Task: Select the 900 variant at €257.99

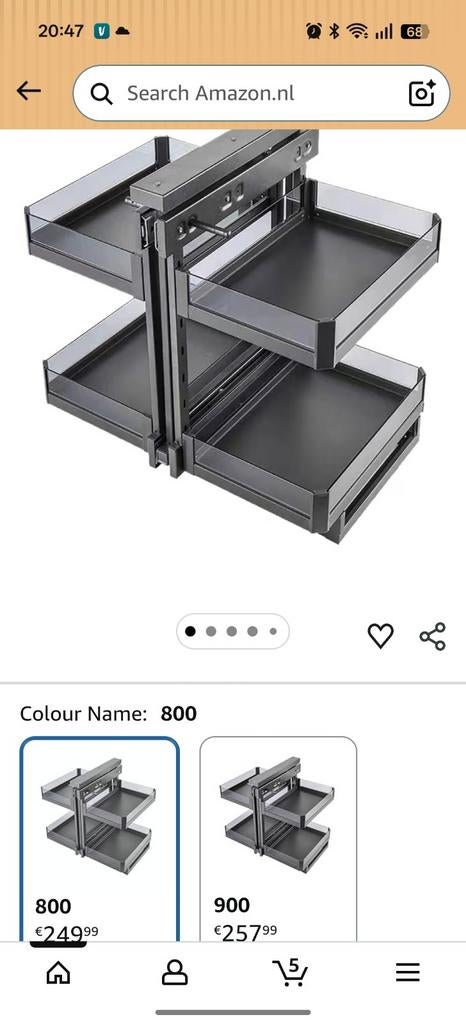Action: tap(279, 839)
